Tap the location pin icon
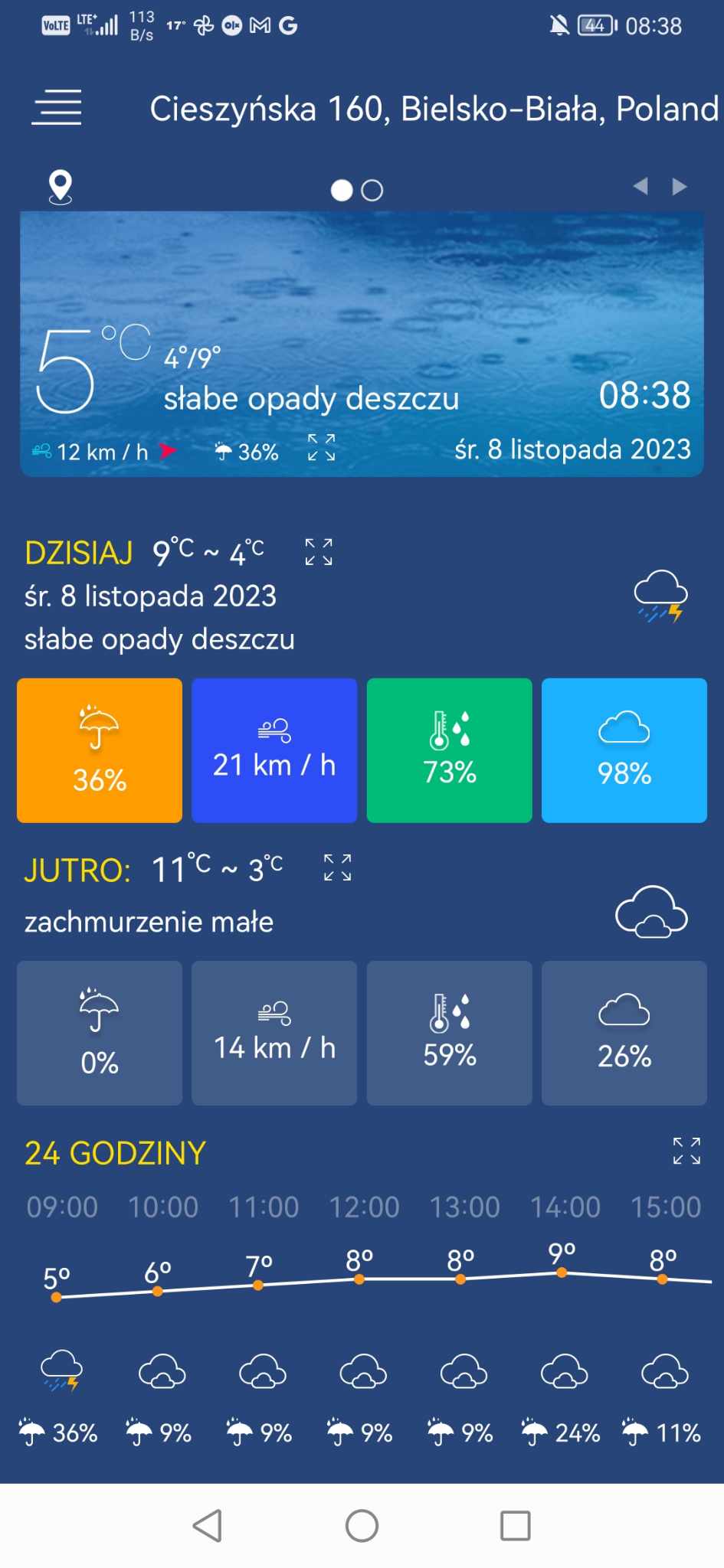The image size is (724, 1568). point(59,185)
